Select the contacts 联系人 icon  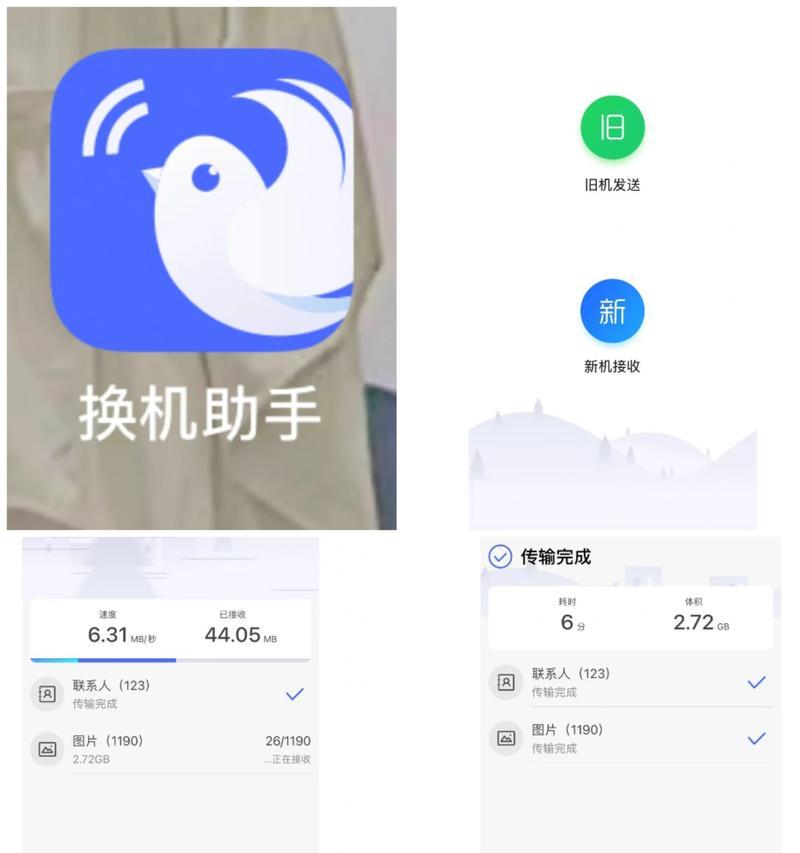click(47, 692)
